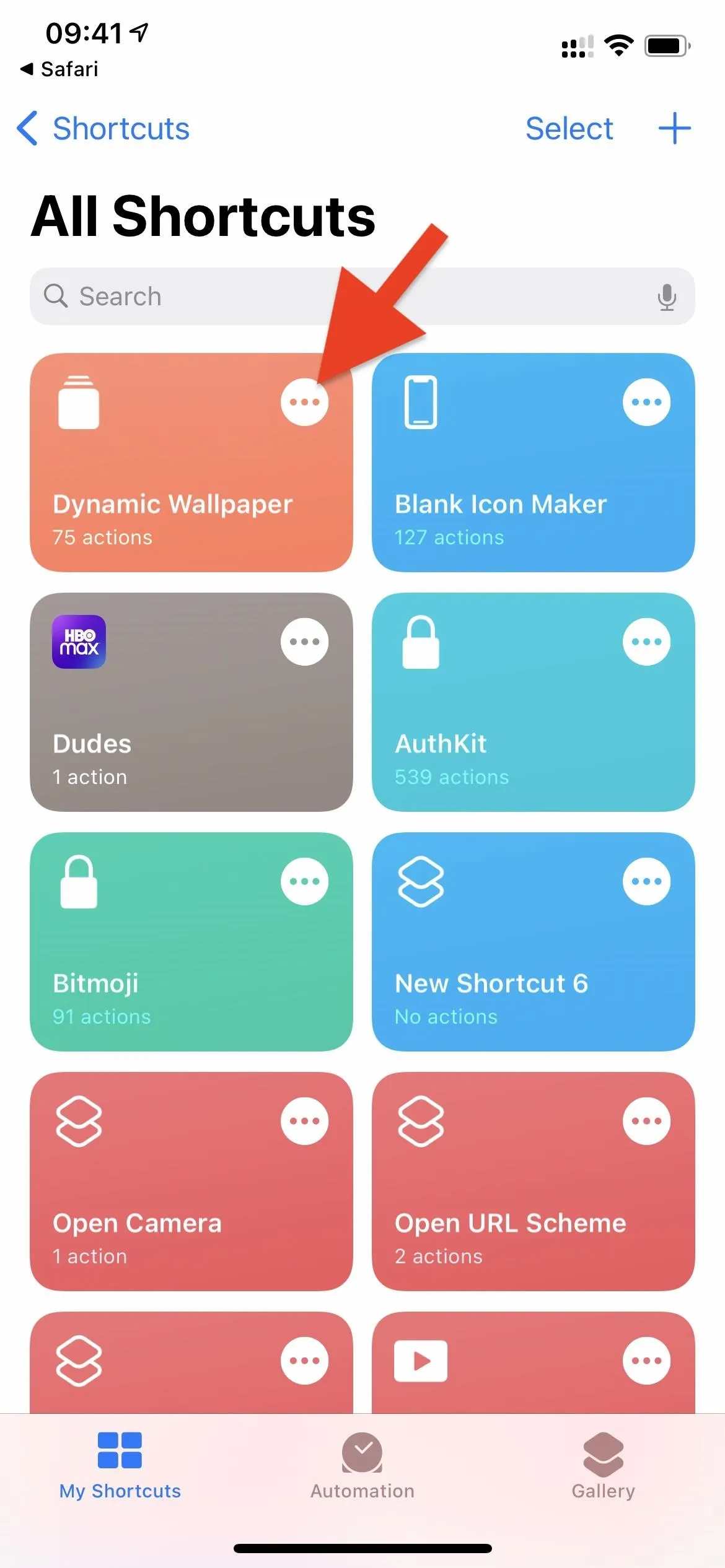The width and height of the screenshot is (725, 1568).
Task: Focus the Search field
Action: pos(362,296)
